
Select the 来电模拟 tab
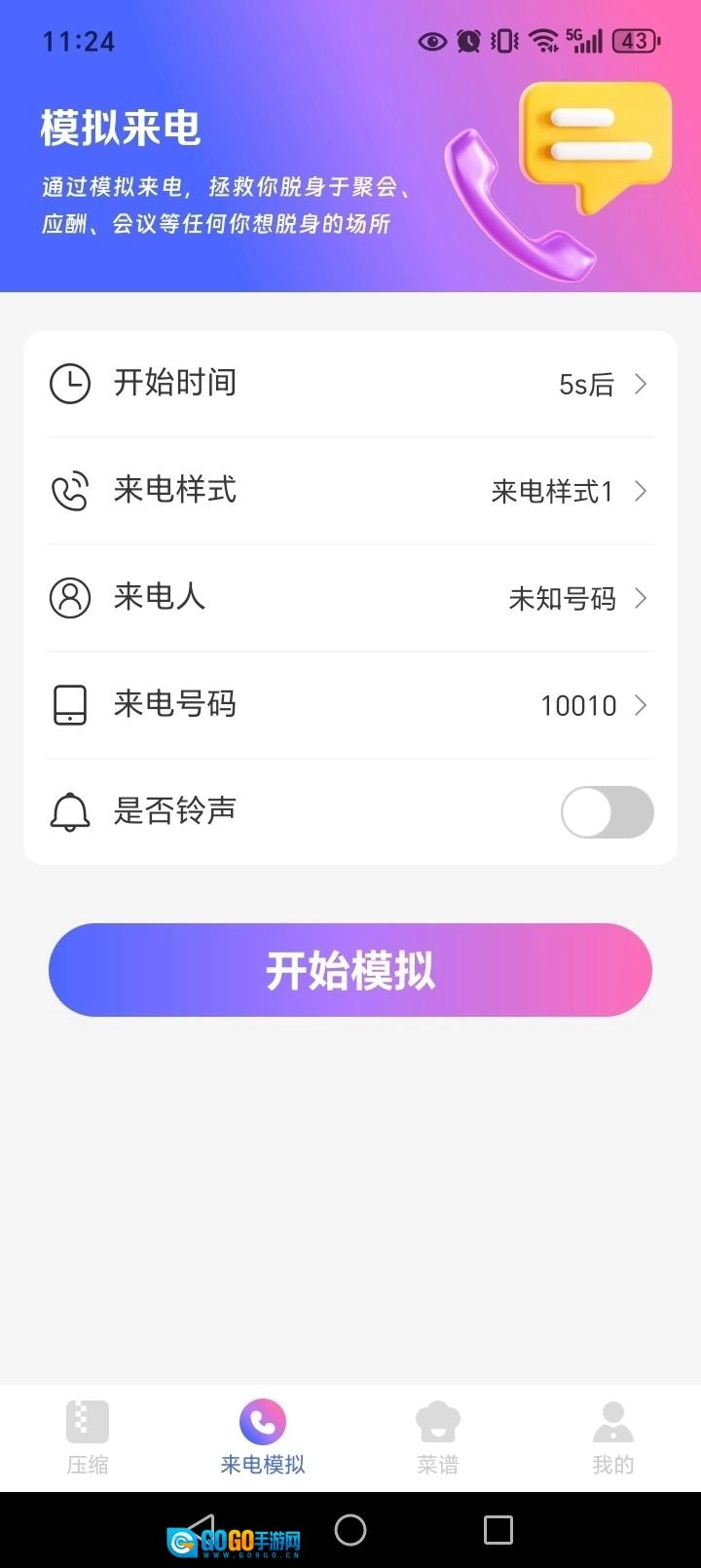(x=263, y=1437)
